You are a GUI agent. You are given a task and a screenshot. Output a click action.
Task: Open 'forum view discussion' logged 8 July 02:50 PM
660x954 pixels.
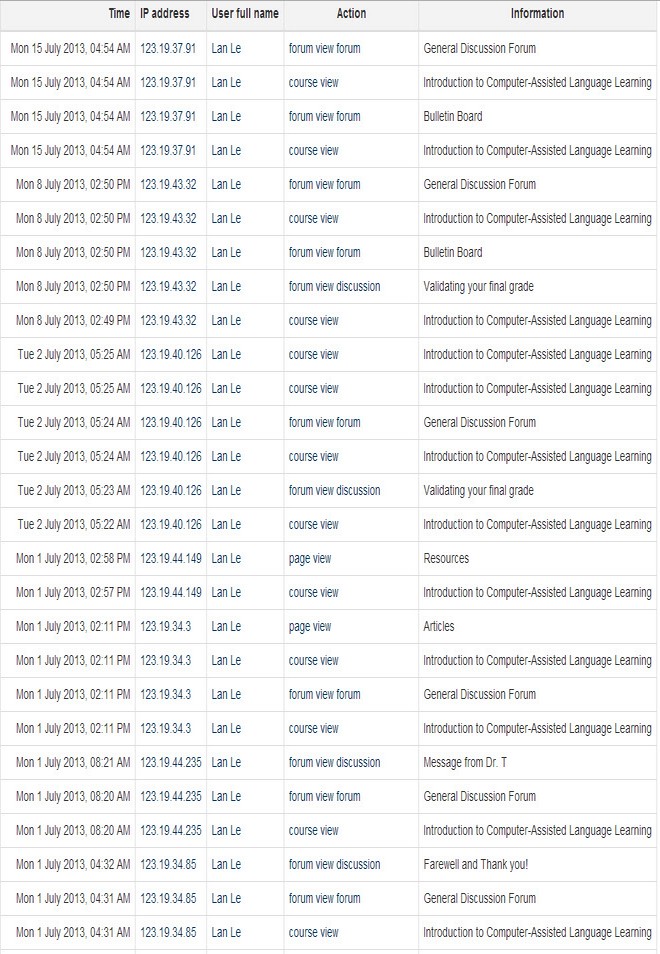[x=334, y=286]
